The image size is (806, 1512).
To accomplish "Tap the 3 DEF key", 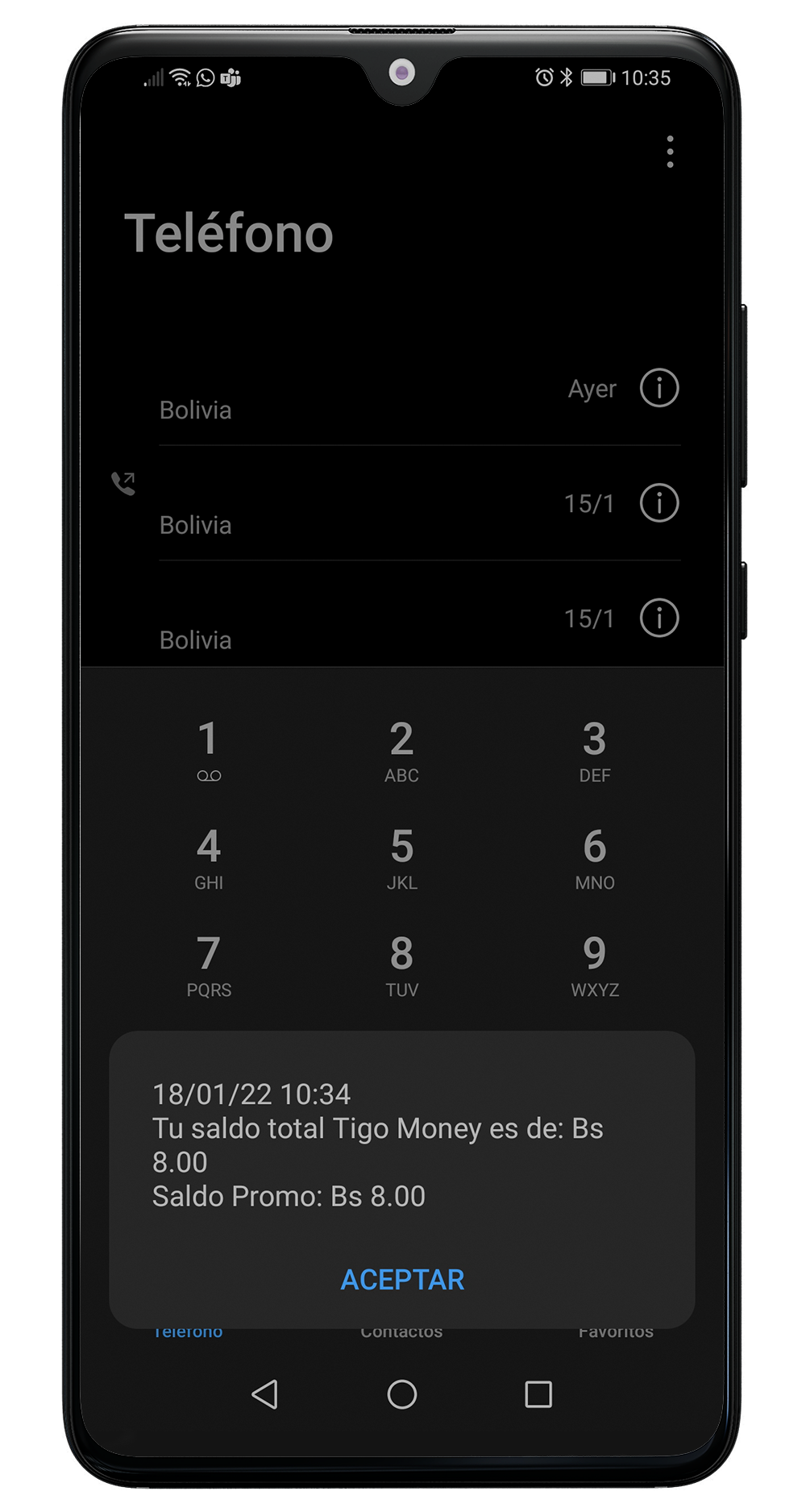I will tap(595, 750).
